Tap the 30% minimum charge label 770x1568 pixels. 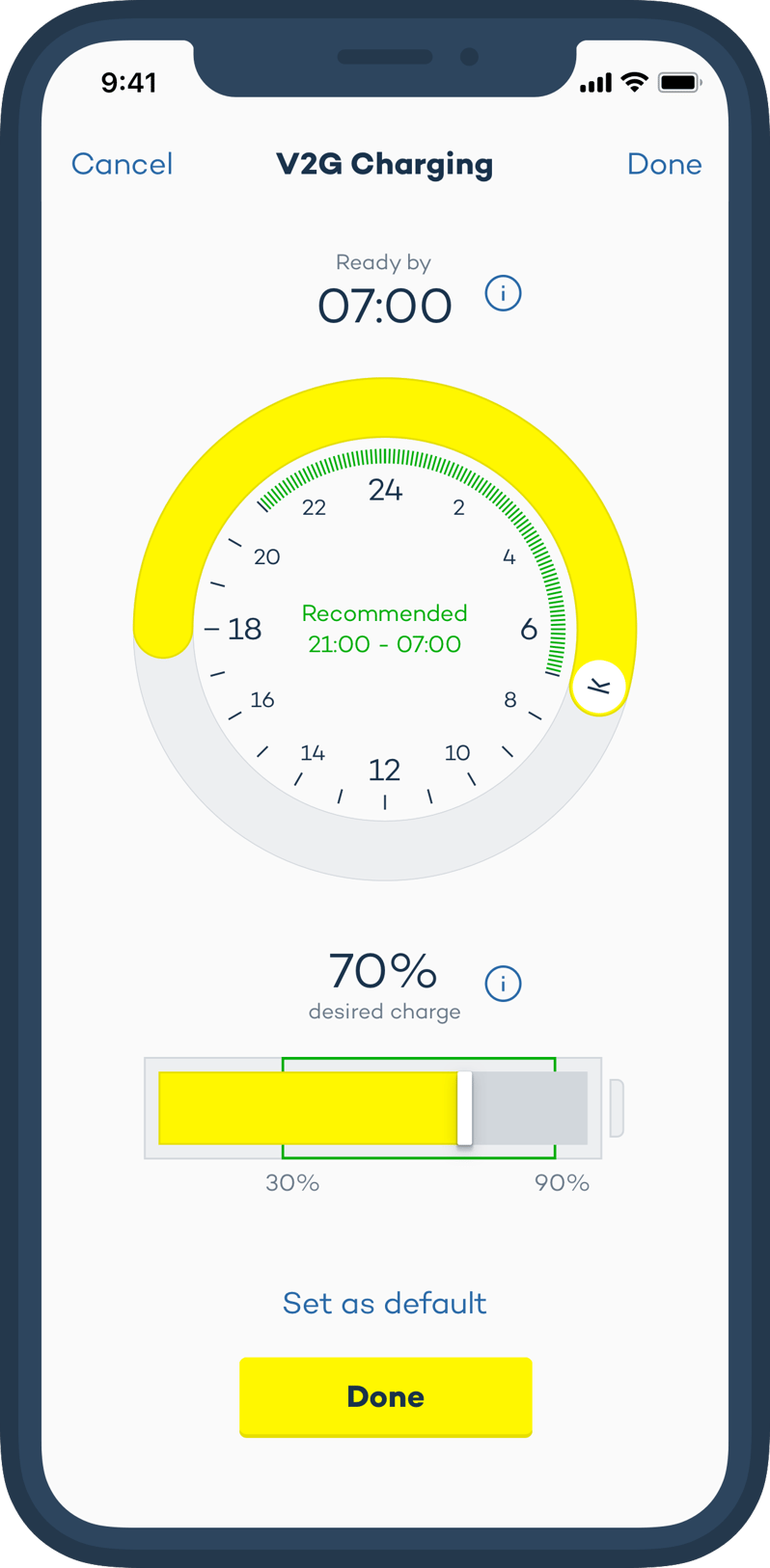pyautogui.click(x=292, y=1182)
